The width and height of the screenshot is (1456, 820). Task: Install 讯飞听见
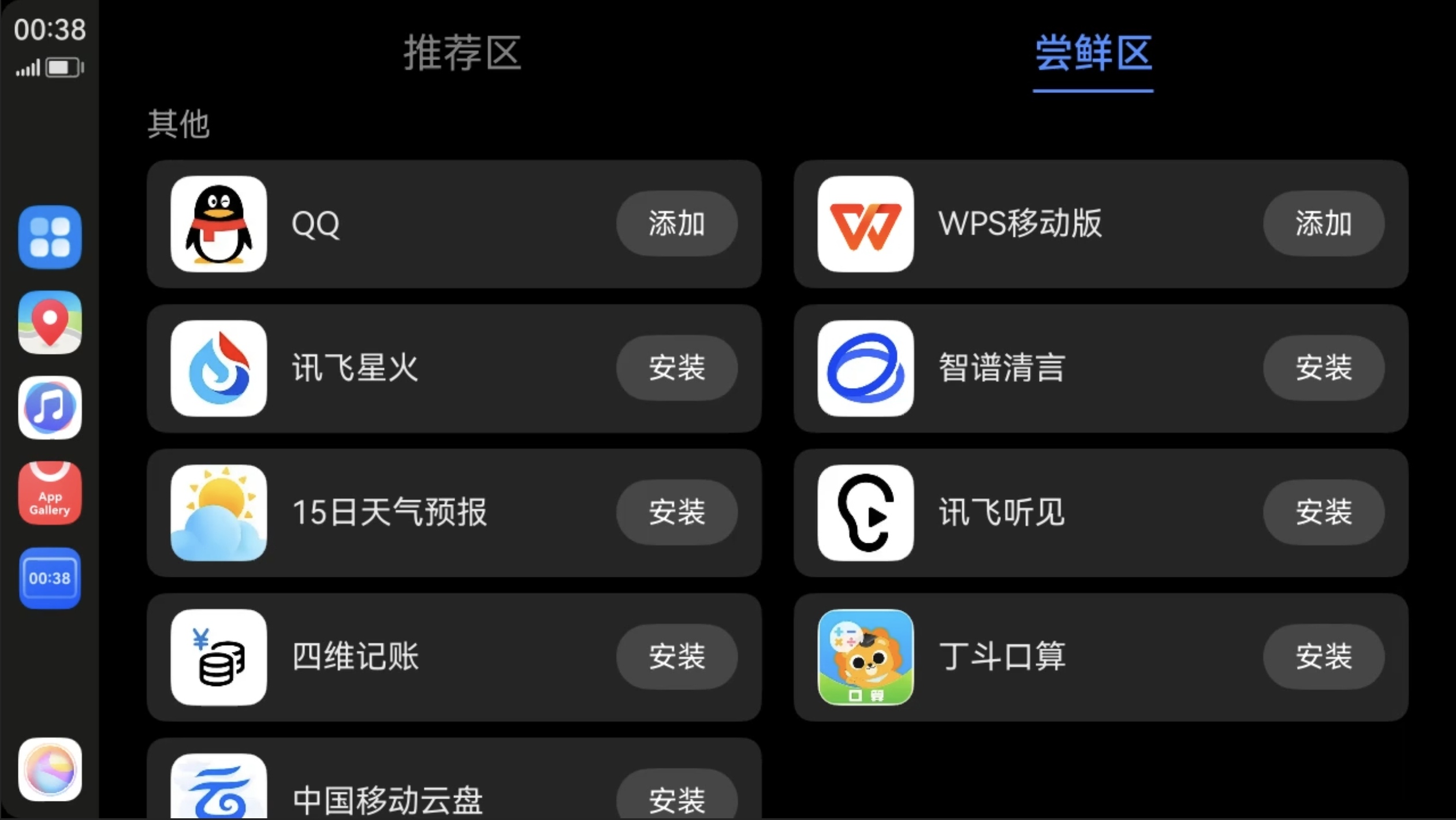[1323, 512]
